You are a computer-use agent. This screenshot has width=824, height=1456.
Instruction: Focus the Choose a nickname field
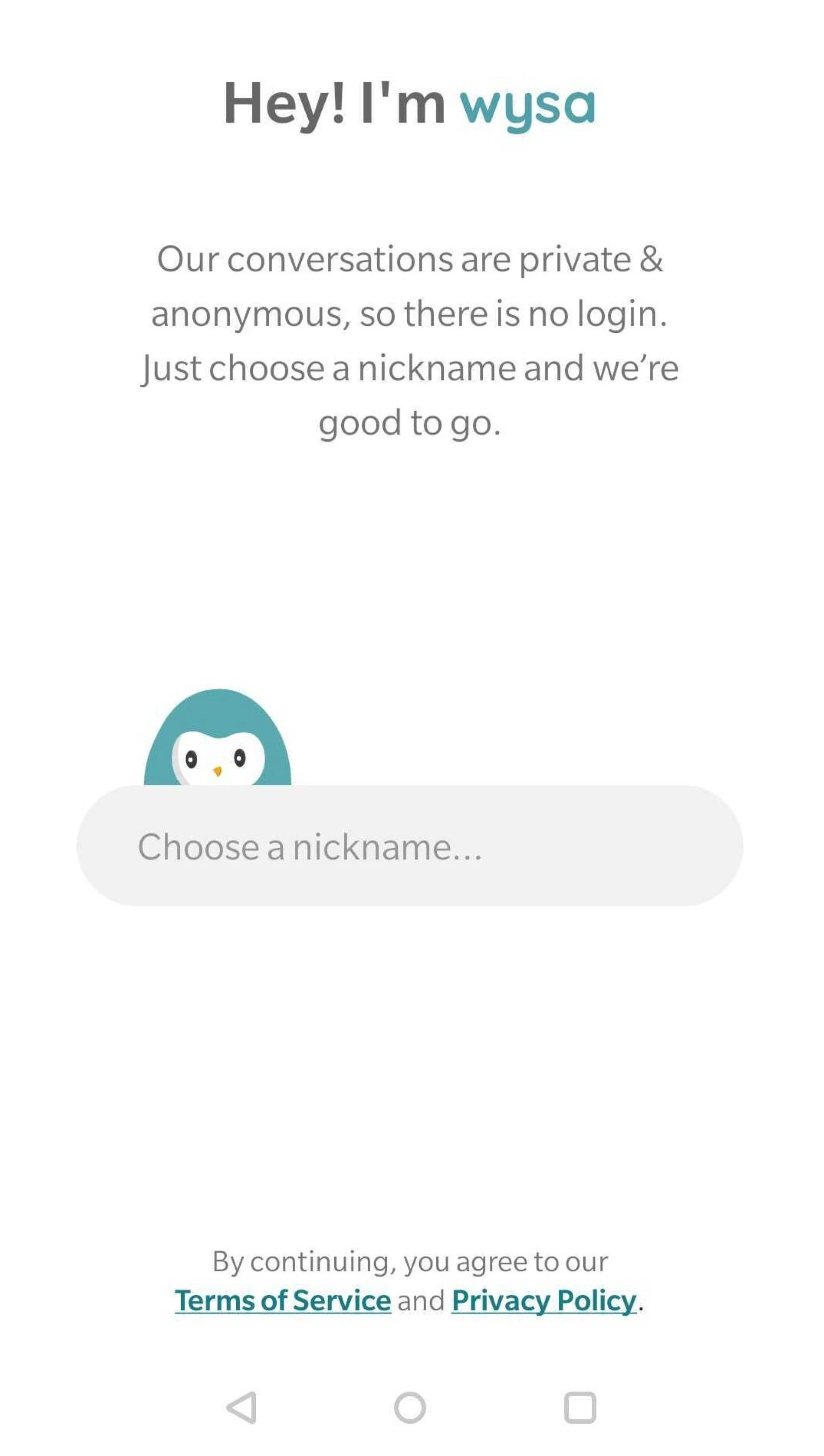coord(410,846)
